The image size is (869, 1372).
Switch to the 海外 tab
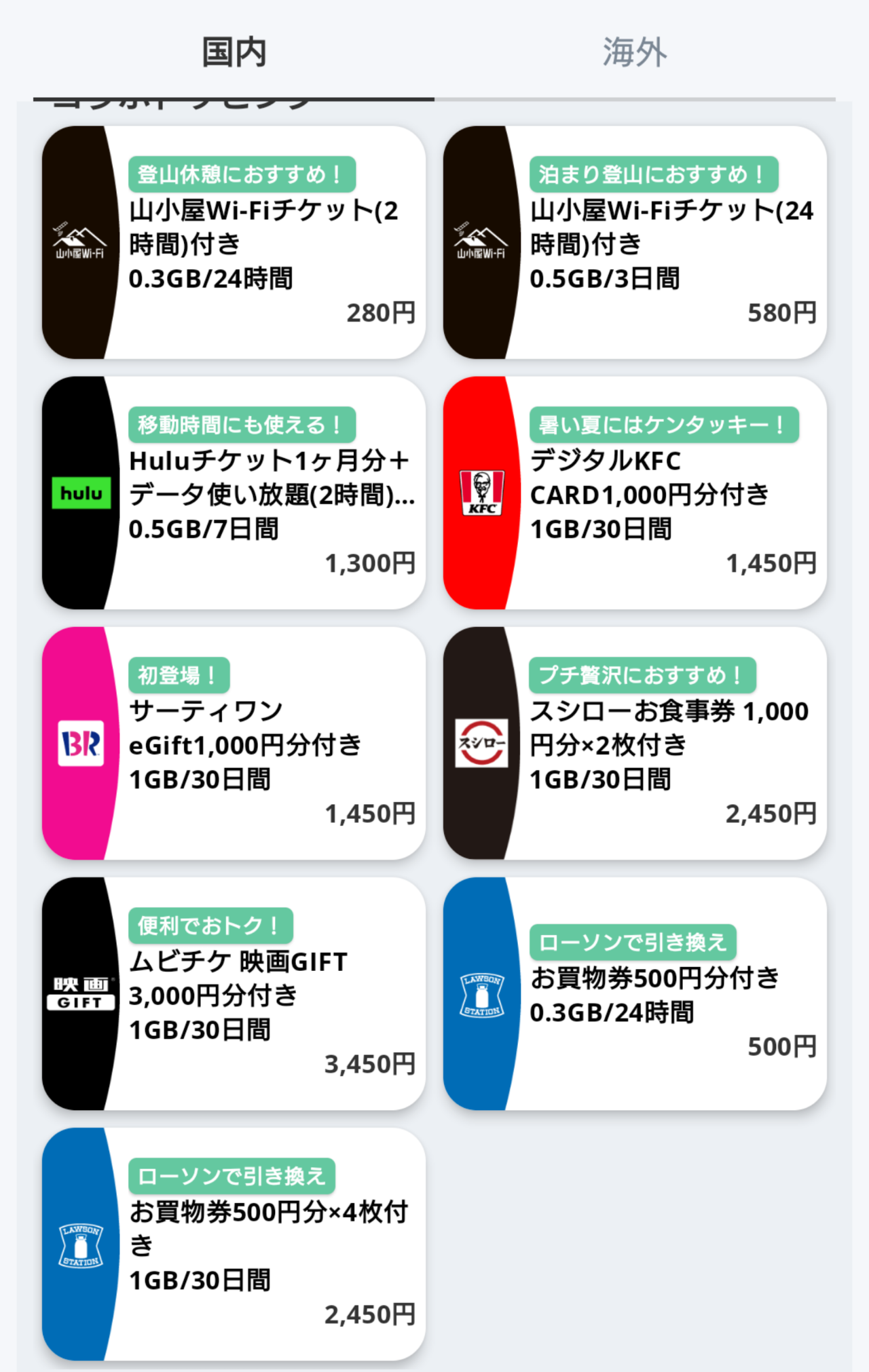click(635, 53)
